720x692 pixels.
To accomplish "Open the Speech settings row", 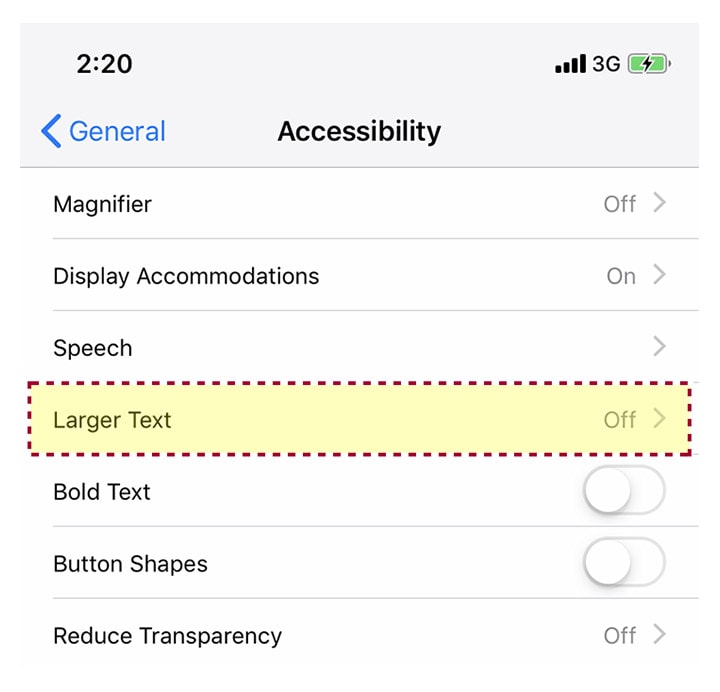I will point(360,348).
